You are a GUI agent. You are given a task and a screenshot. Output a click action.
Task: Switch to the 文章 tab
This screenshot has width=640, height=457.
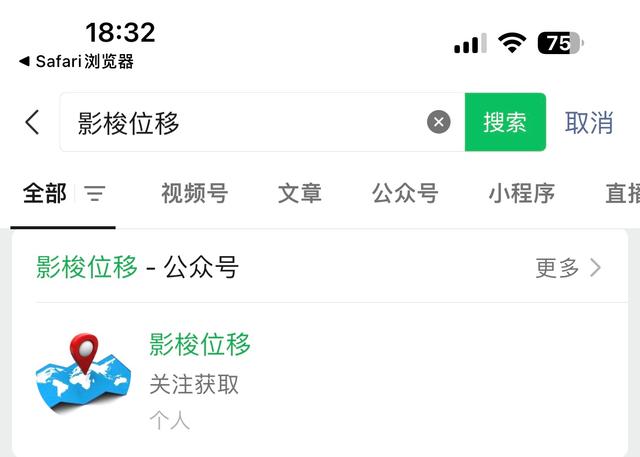[x=300, y=193]
